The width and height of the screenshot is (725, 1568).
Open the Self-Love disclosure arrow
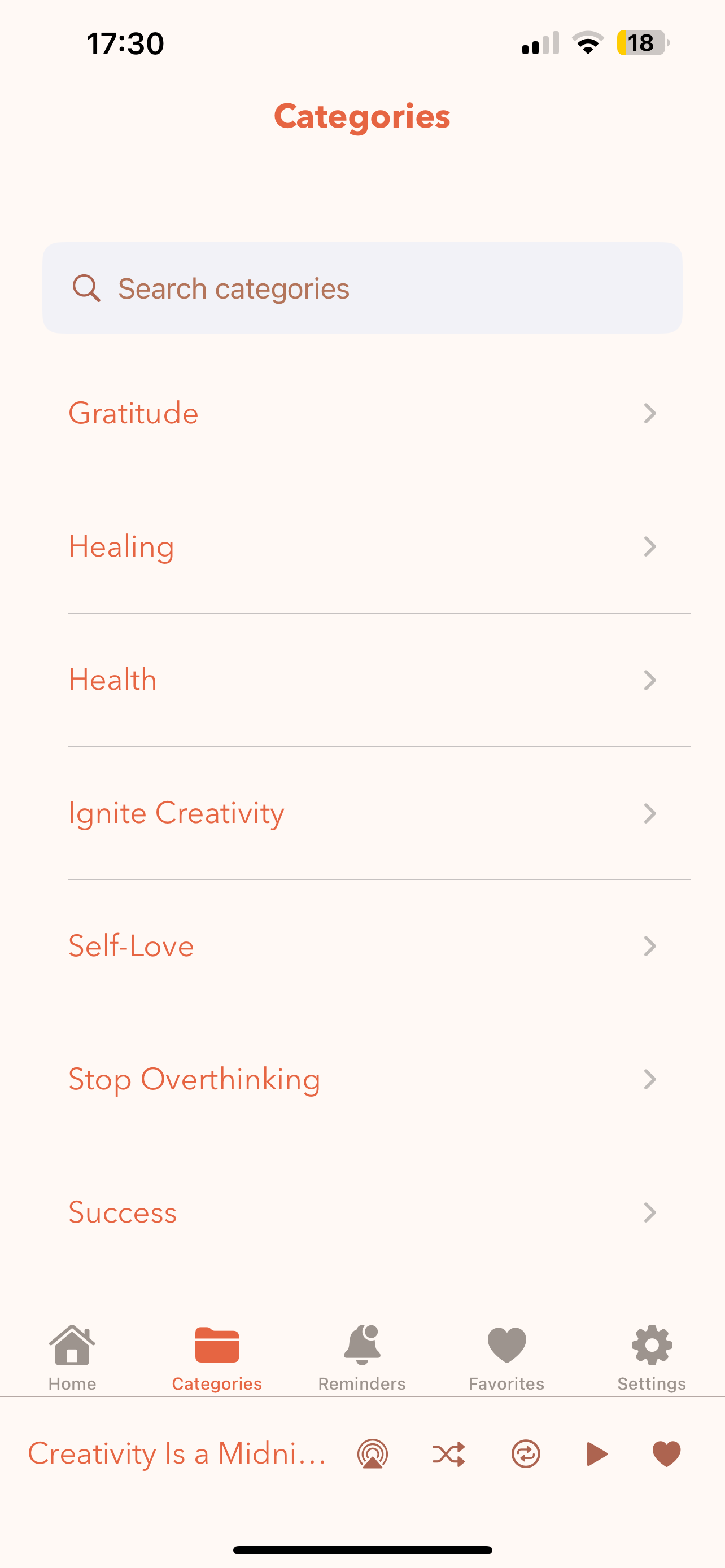(650, 947)
